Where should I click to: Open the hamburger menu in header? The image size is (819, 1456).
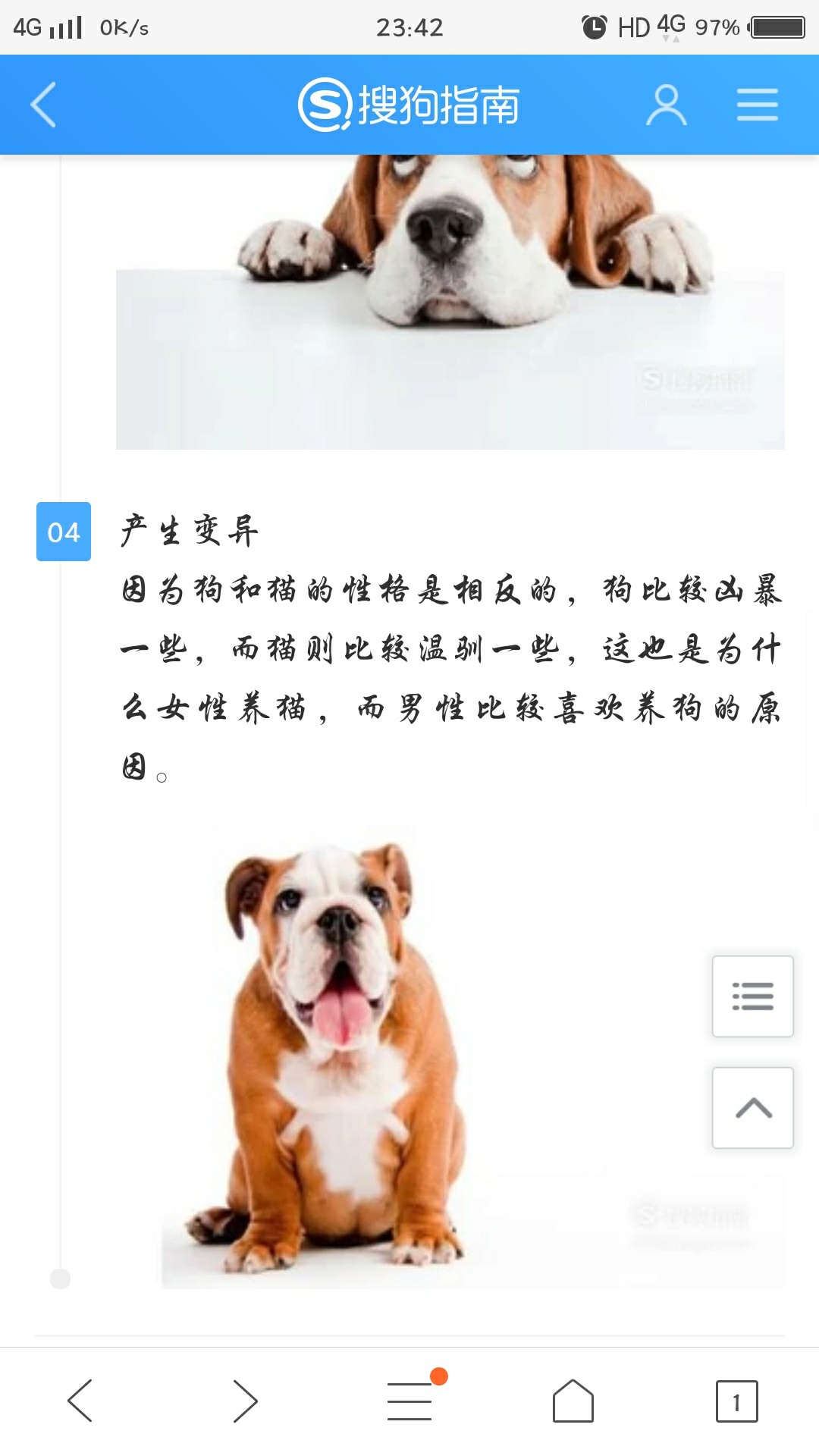pyautogui.click(x=757, y=105)
